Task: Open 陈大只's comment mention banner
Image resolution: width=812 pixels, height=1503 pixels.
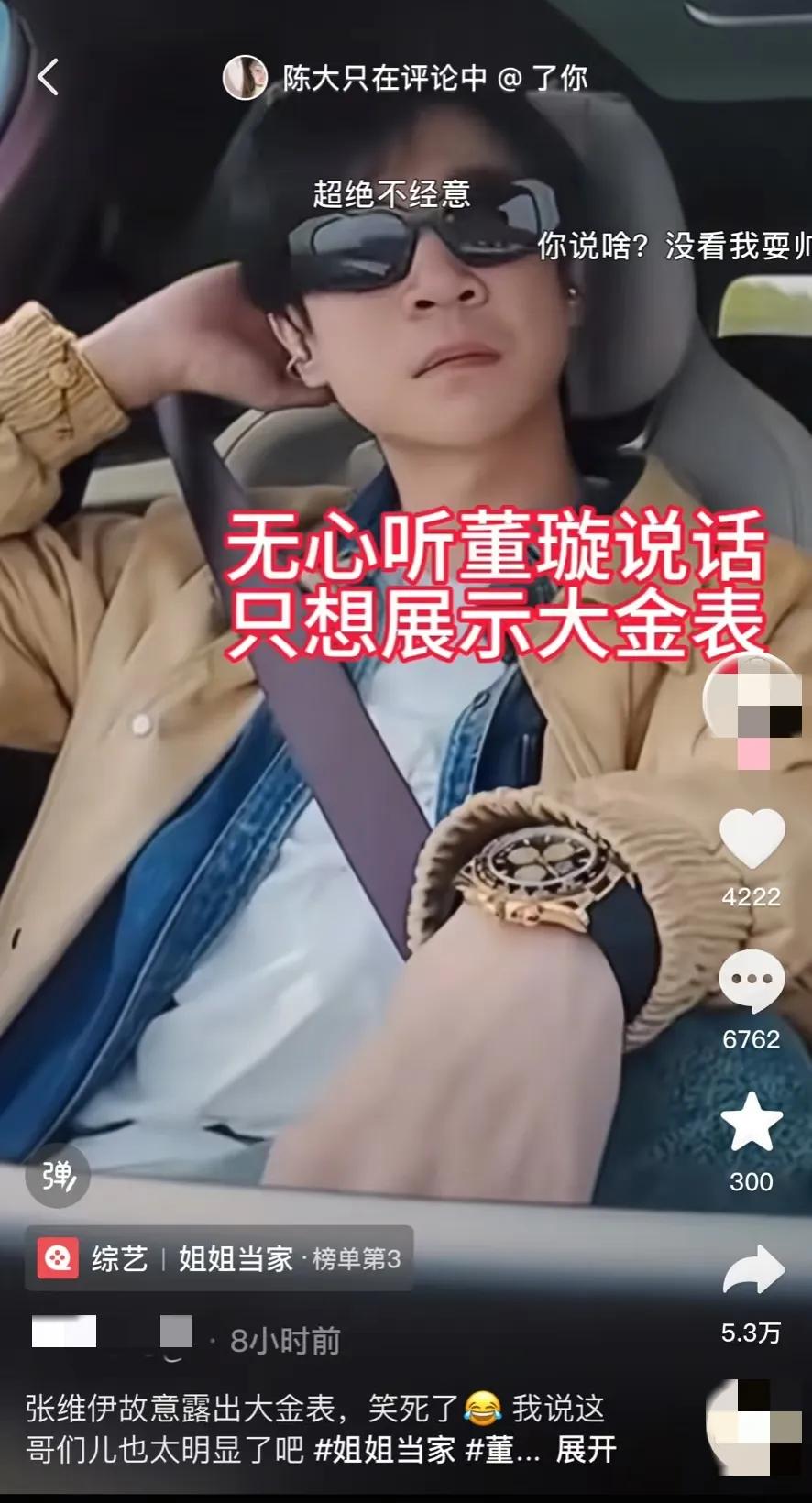Action: 406,78
